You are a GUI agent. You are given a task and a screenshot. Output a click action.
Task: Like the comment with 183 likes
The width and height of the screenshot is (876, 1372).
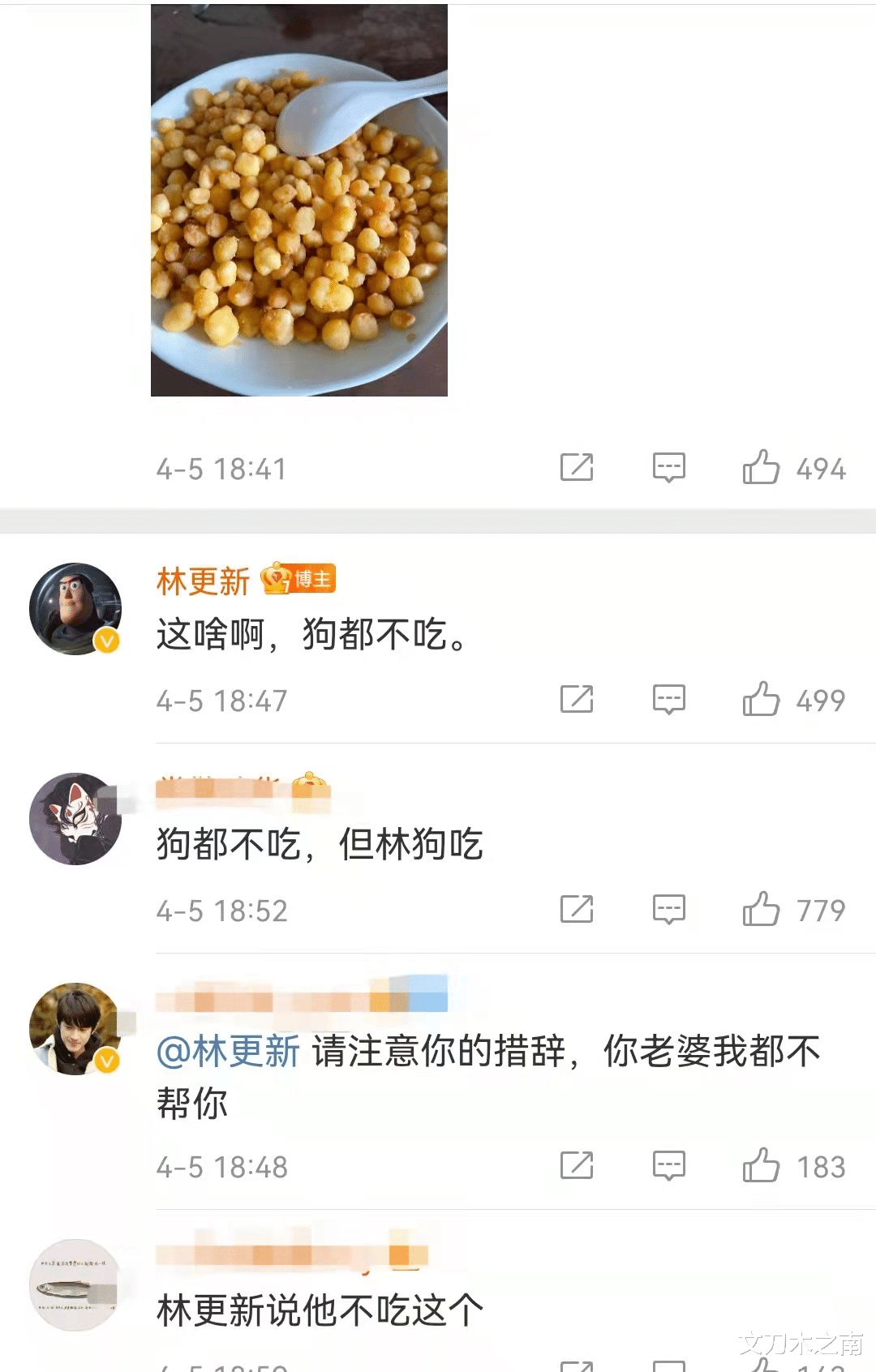[761, 1165]
